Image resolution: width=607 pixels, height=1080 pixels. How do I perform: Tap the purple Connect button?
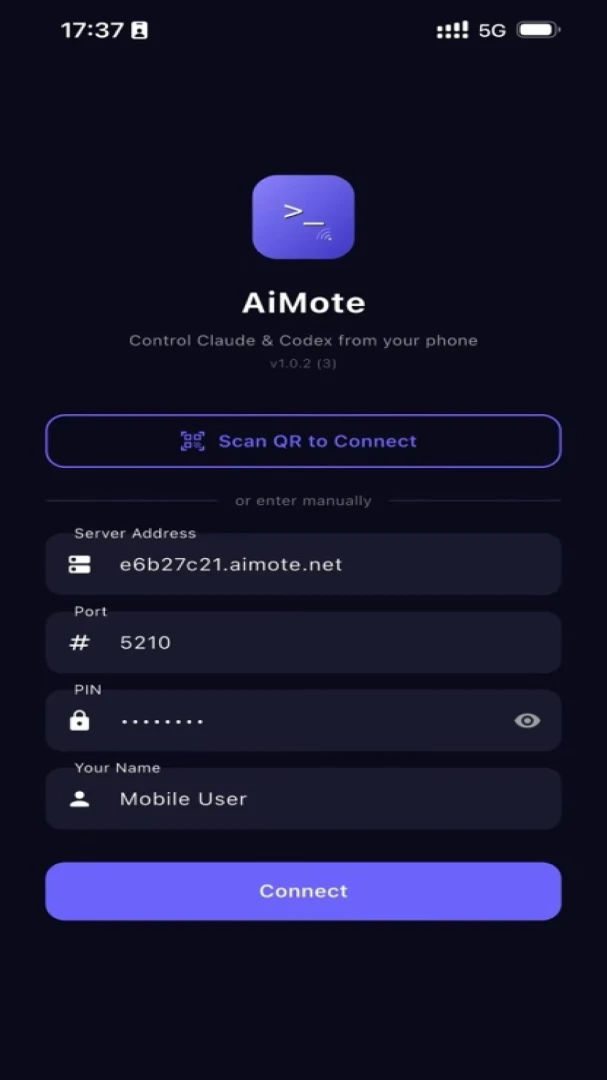tap(303, 891)
